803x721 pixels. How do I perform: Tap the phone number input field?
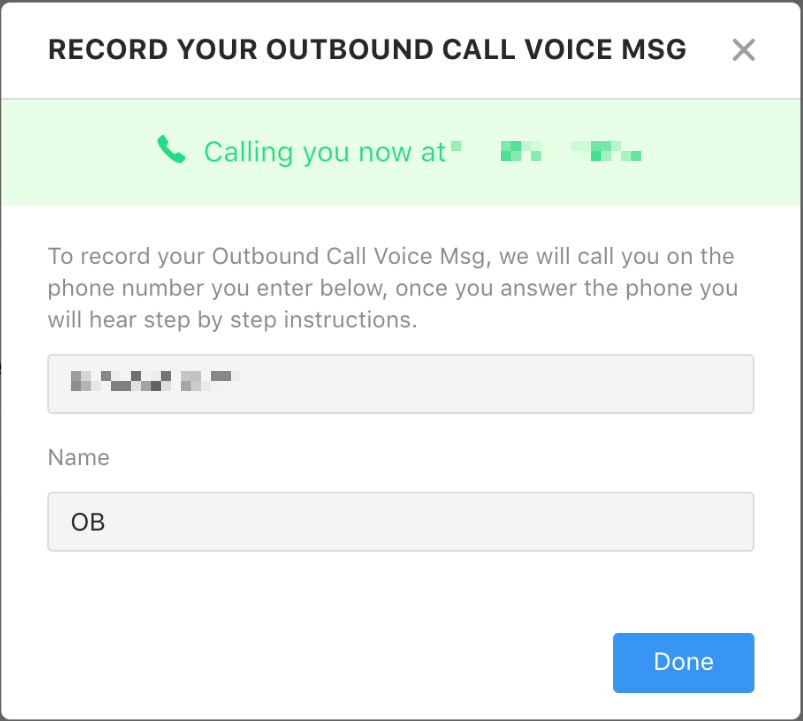(x=400, y=383)
